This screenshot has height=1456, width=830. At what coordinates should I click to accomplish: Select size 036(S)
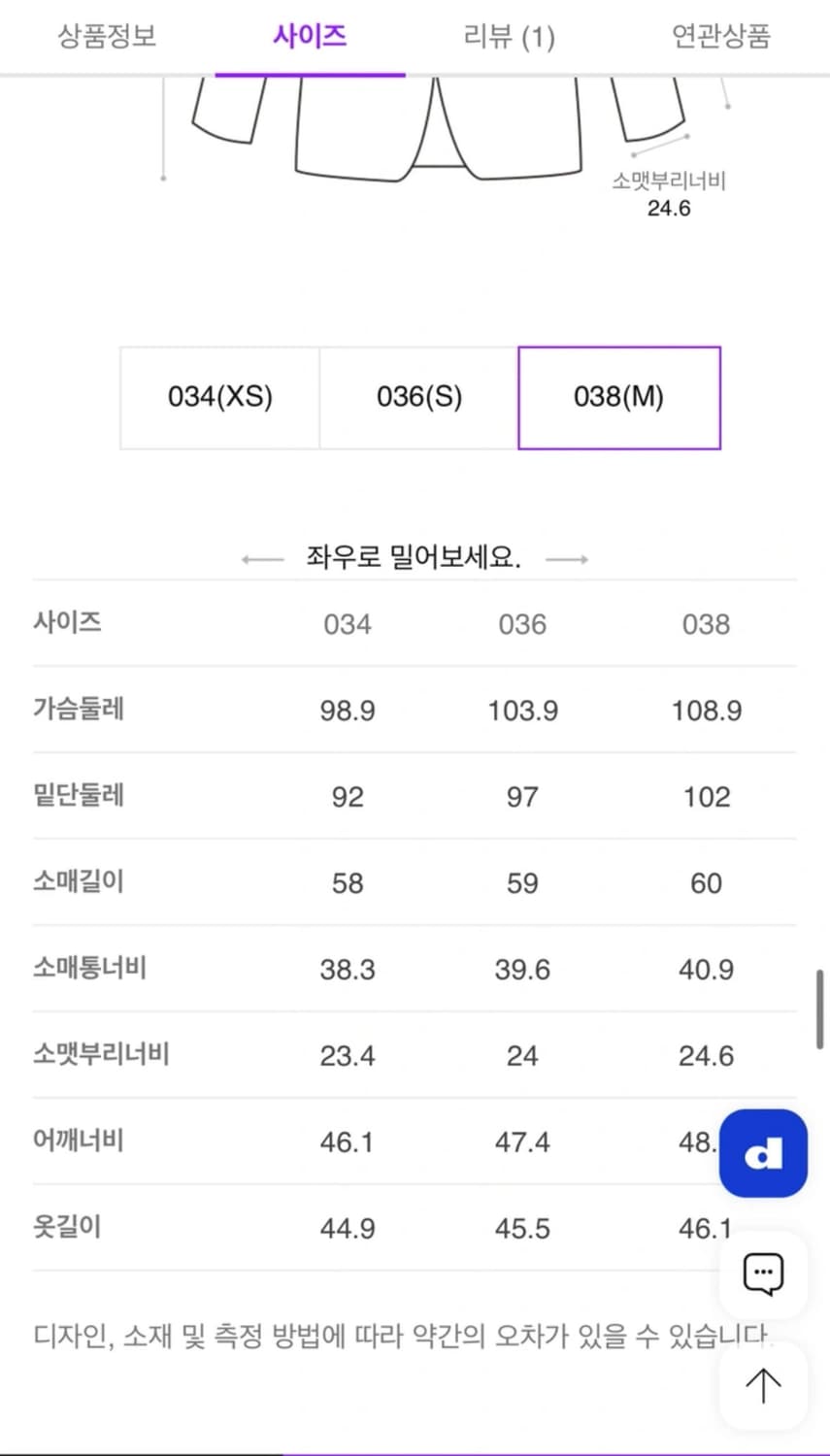point(417,398)
